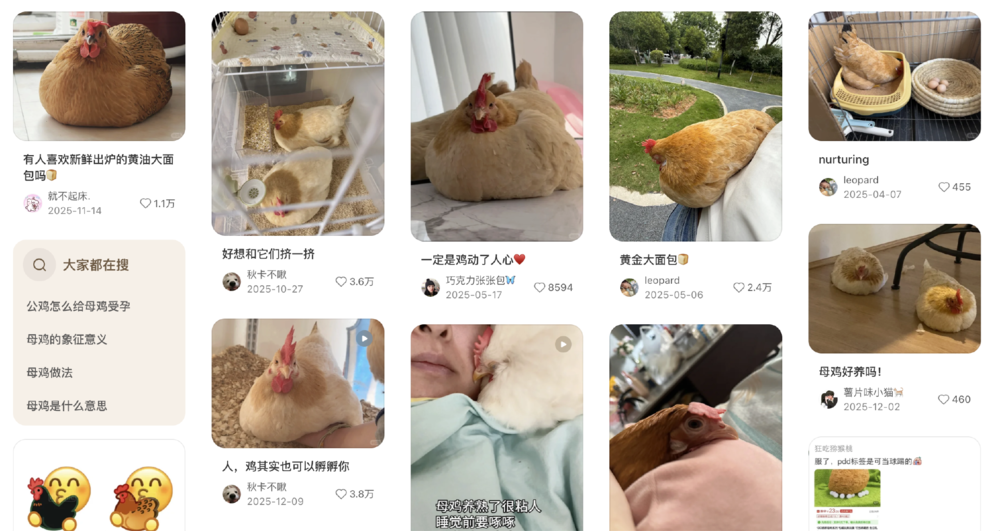Like the post 好想和它们挤一挤
The width and height of the screenshot is (1000, 531).
[342, 282]
